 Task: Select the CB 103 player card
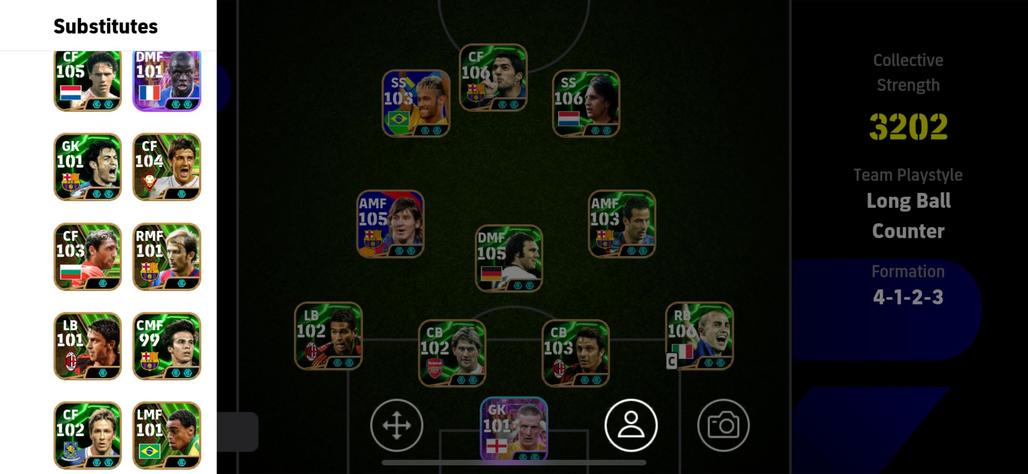tap(576, 353)
